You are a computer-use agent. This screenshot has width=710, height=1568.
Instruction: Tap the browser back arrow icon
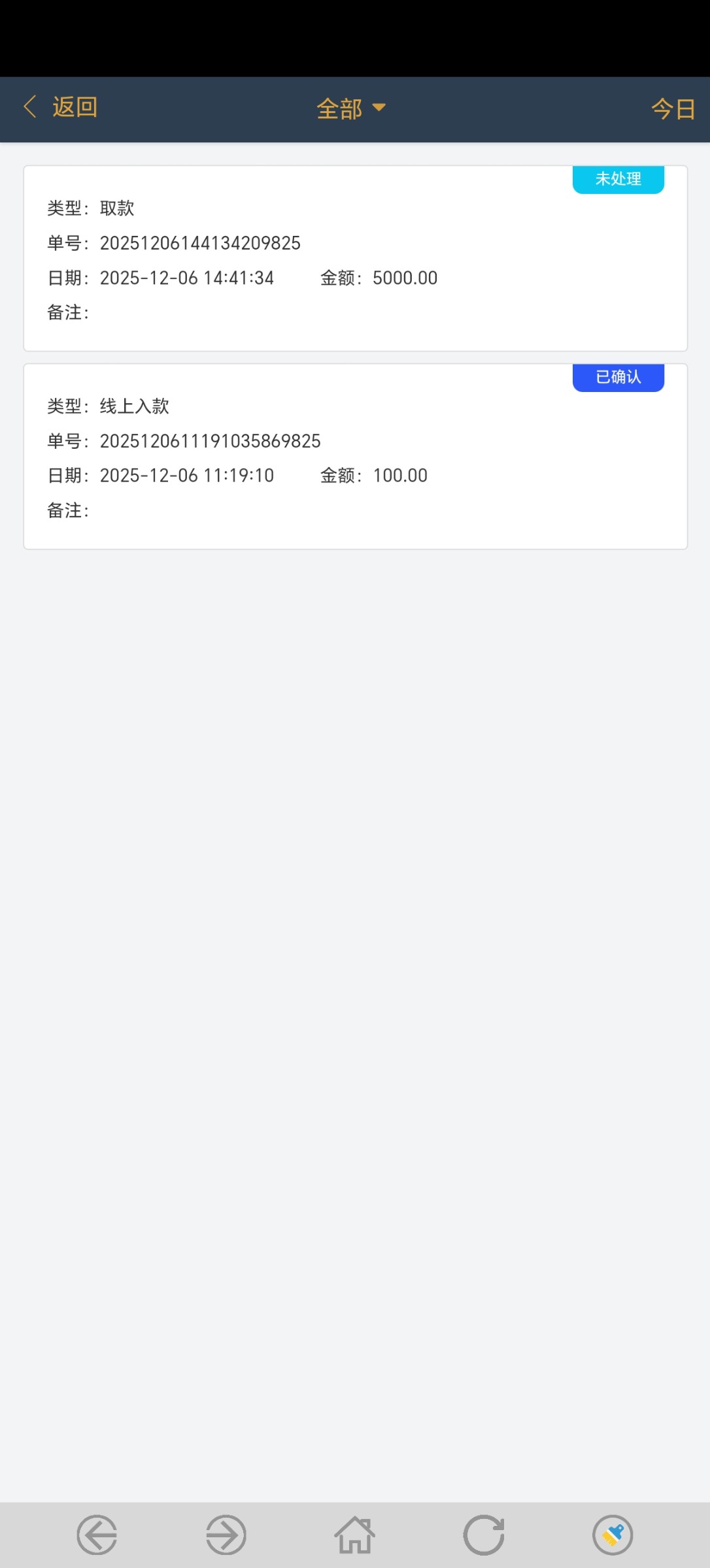pyautogui.click(x=97, y=1535)
